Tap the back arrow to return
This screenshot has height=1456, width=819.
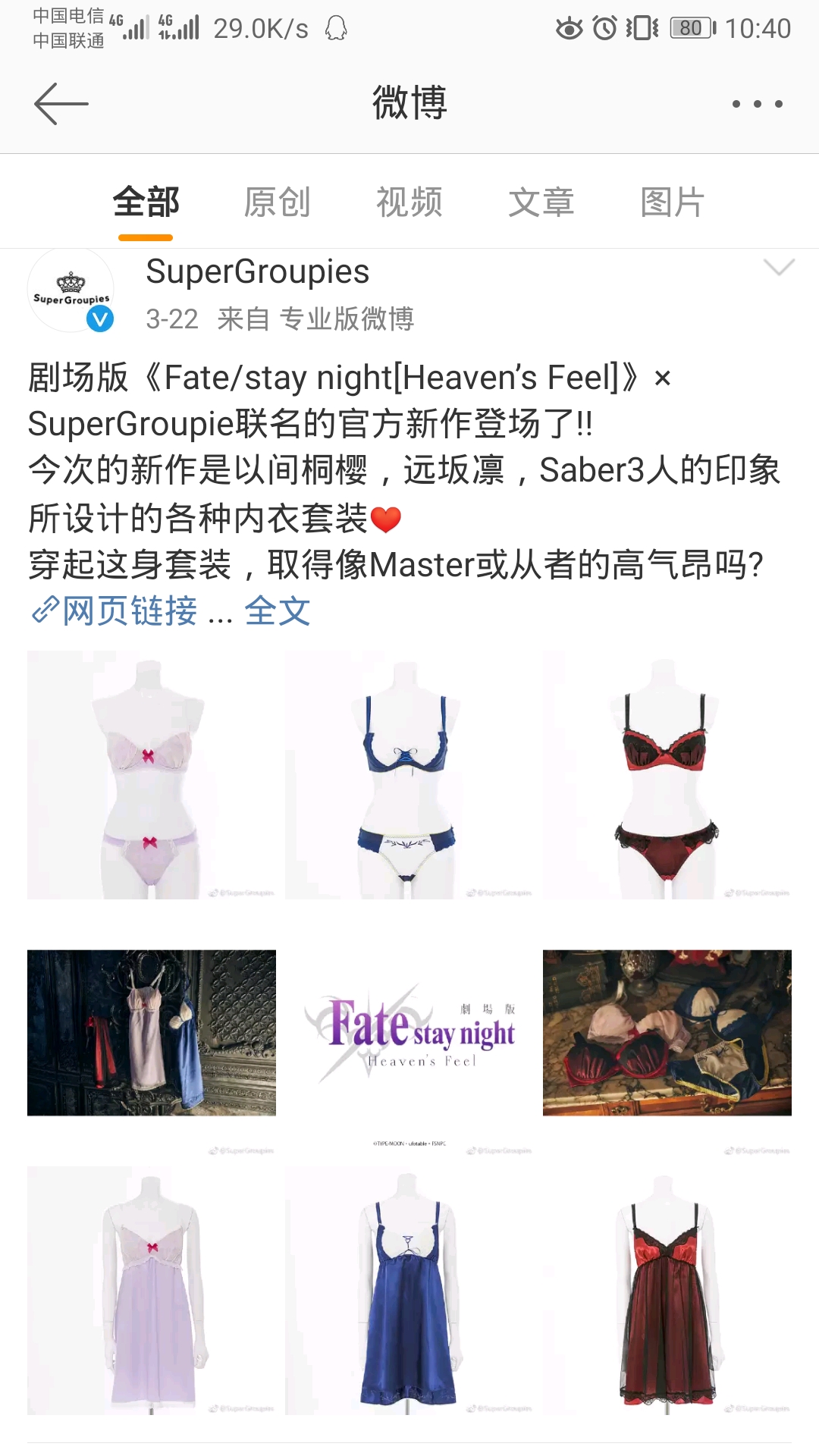(x=61, y=102)
